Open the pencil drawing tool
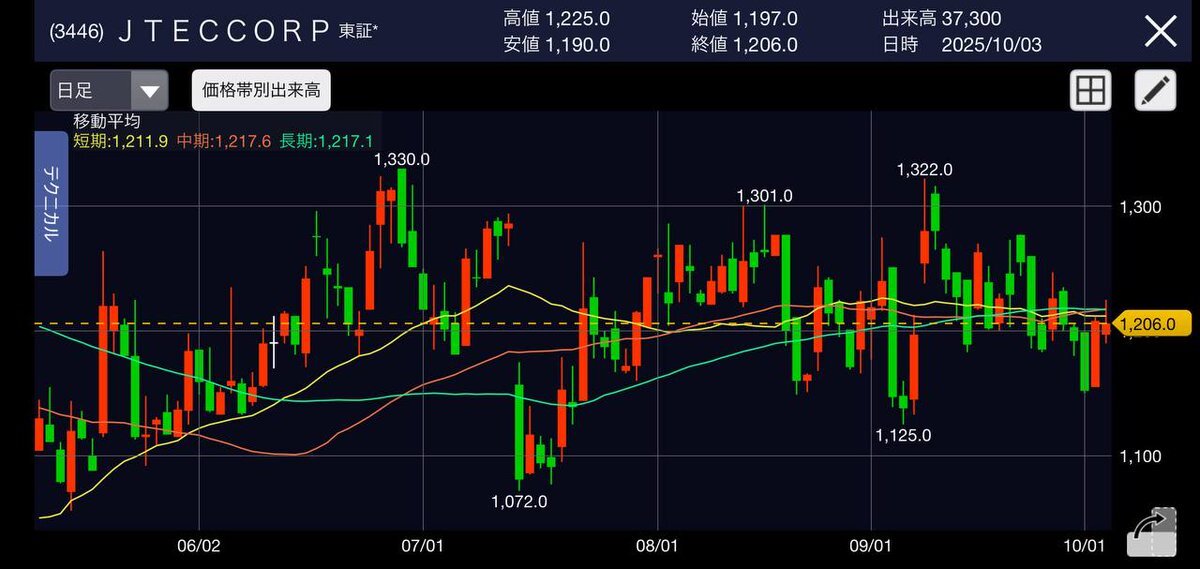The height and width of the screenshot is (569, 1200). pos(1154,91)
